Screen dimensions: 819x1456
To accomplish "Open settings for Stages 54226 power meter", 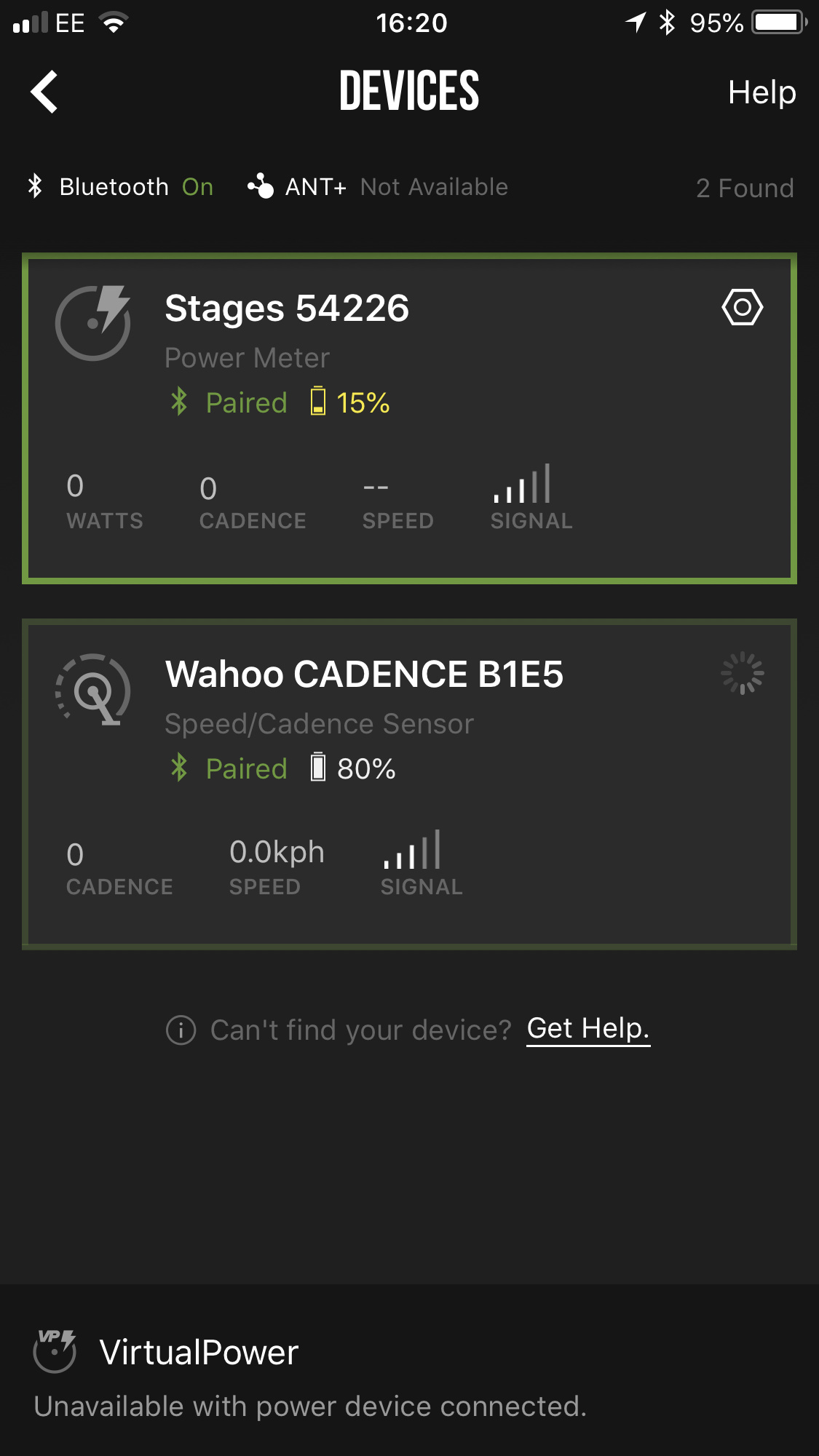I will (742, 307).
